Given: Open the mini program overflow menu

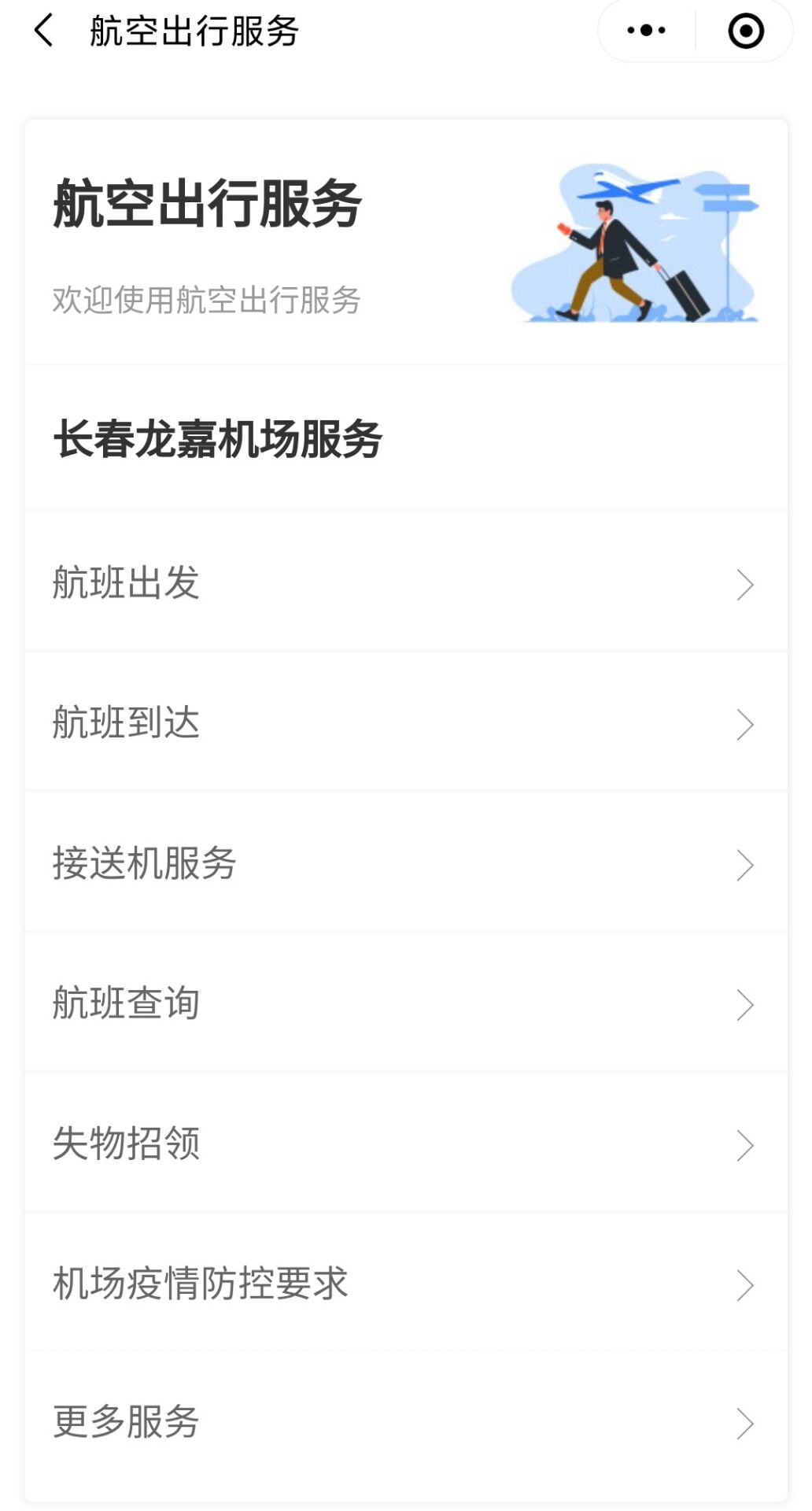Looking at the screenshot, I should coord(646,31).
